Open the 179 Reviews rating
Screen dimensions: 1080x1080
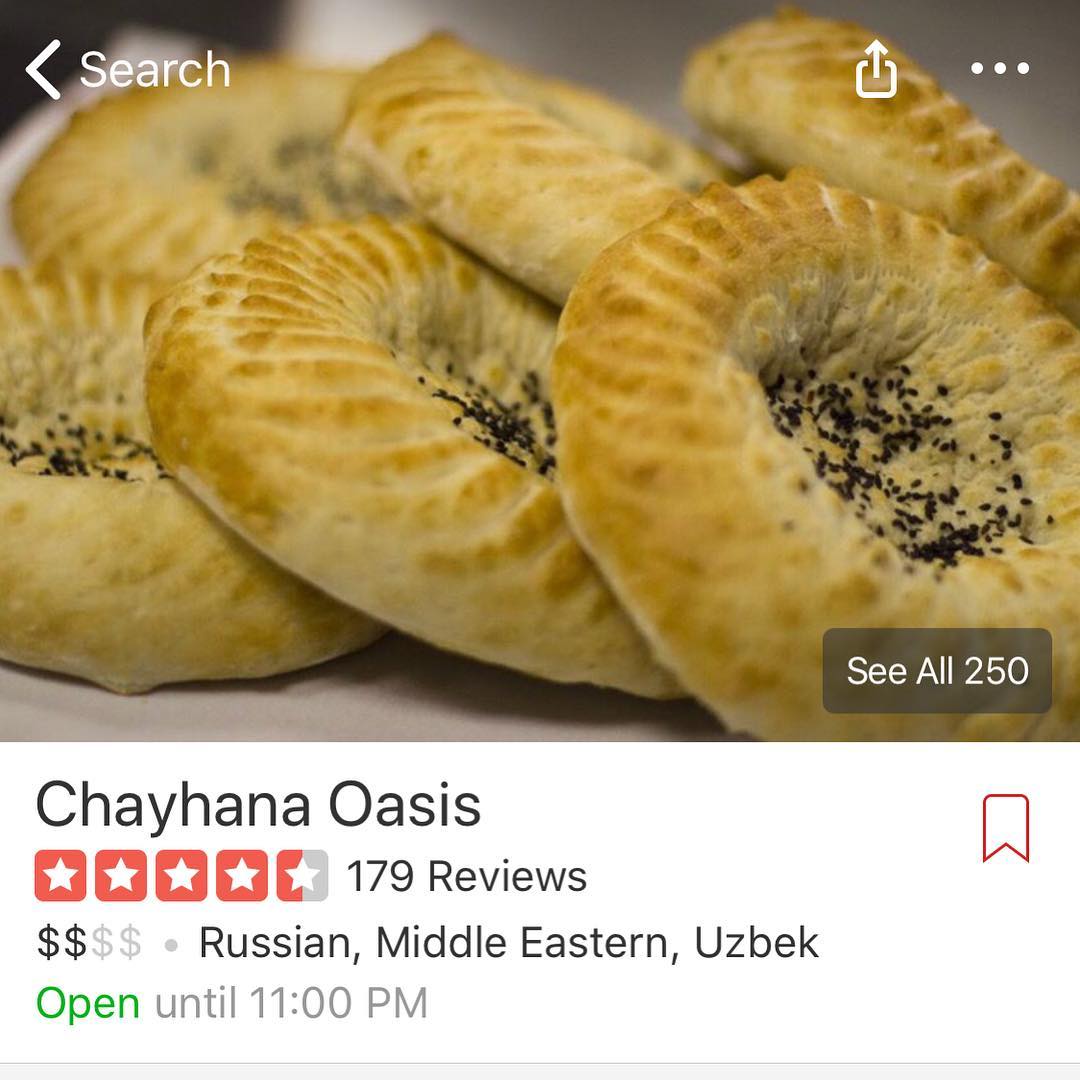pyautogui.click(x=310, y=876)
